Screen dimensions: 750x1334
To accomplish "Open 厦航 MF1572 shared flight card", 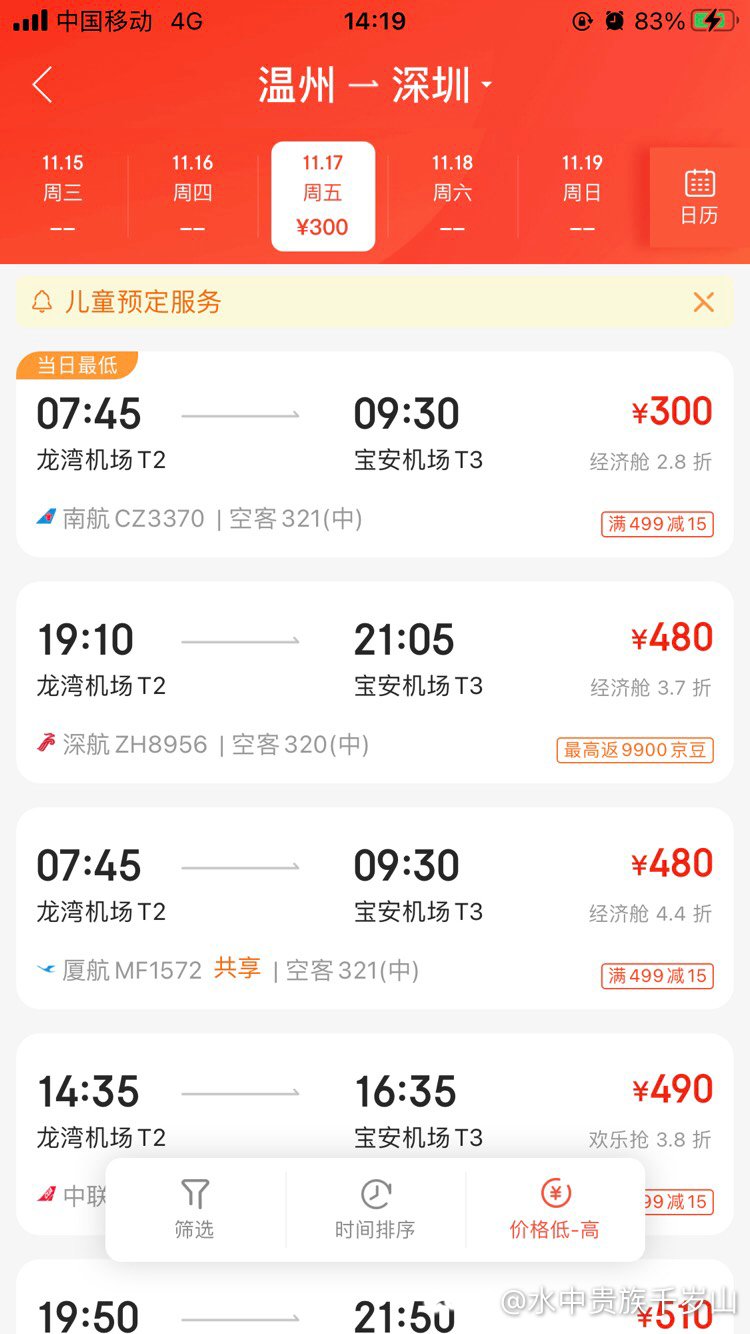I will click(375, 908).
